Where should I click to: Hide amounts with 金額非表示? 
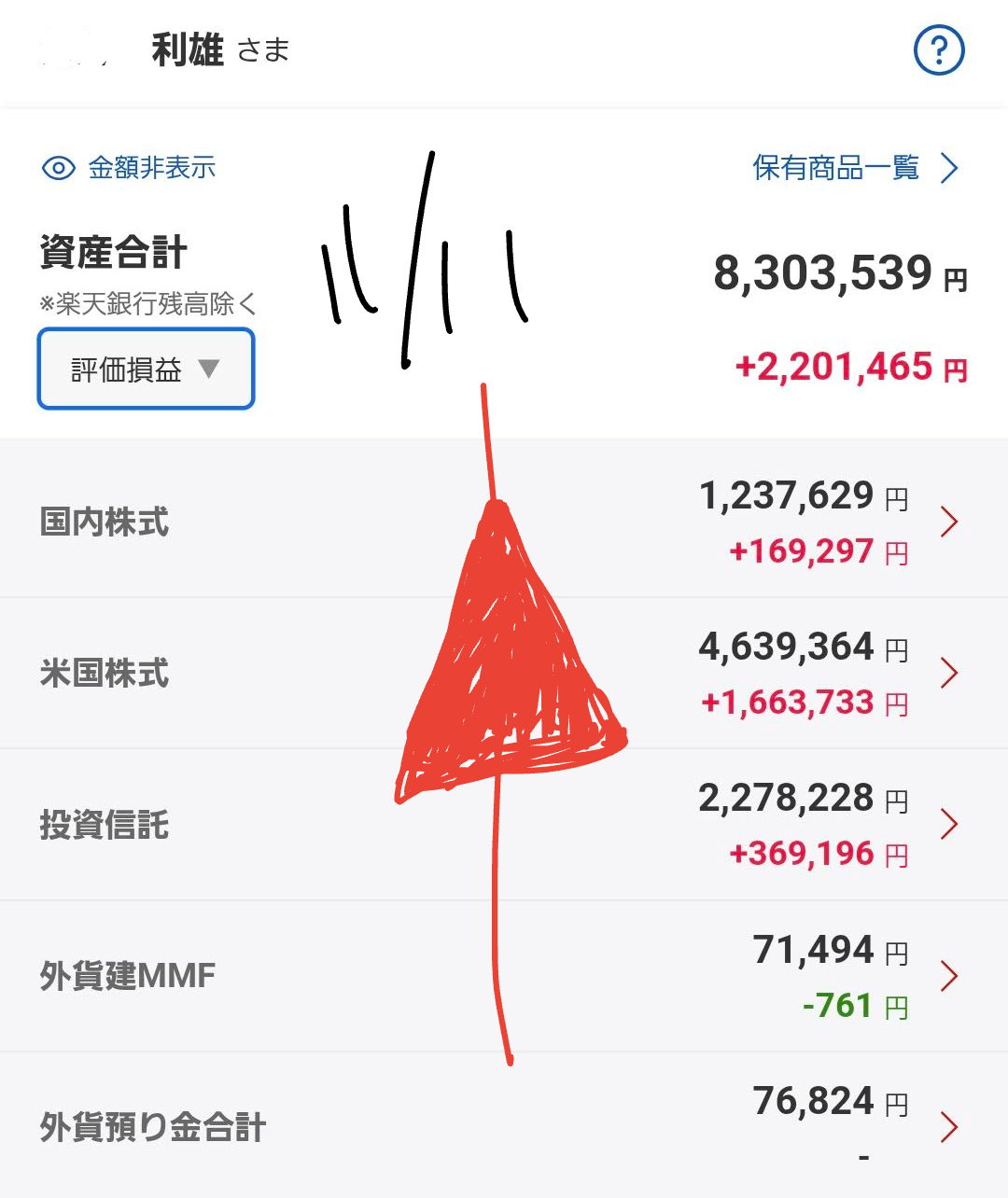pyautogui.click(x=130, y=168)
